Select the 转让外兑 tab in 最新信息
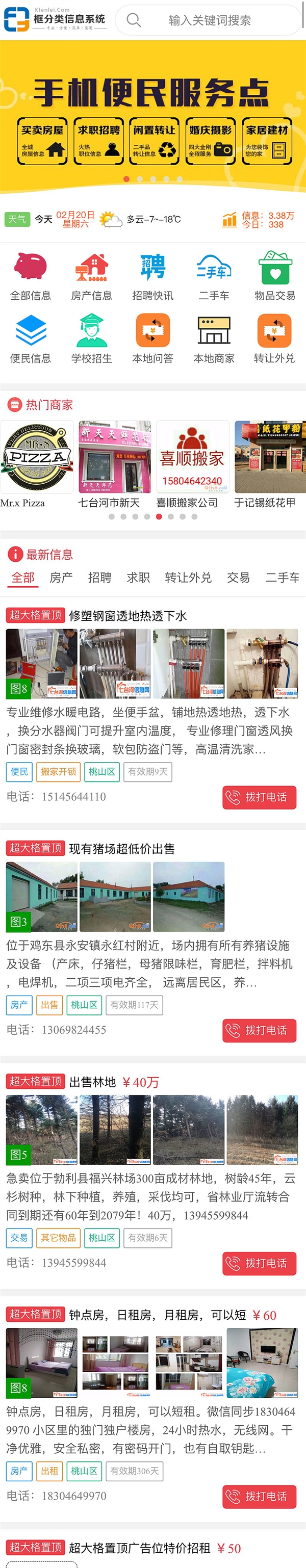The image size is (306, 1568). tap(188, 577)
